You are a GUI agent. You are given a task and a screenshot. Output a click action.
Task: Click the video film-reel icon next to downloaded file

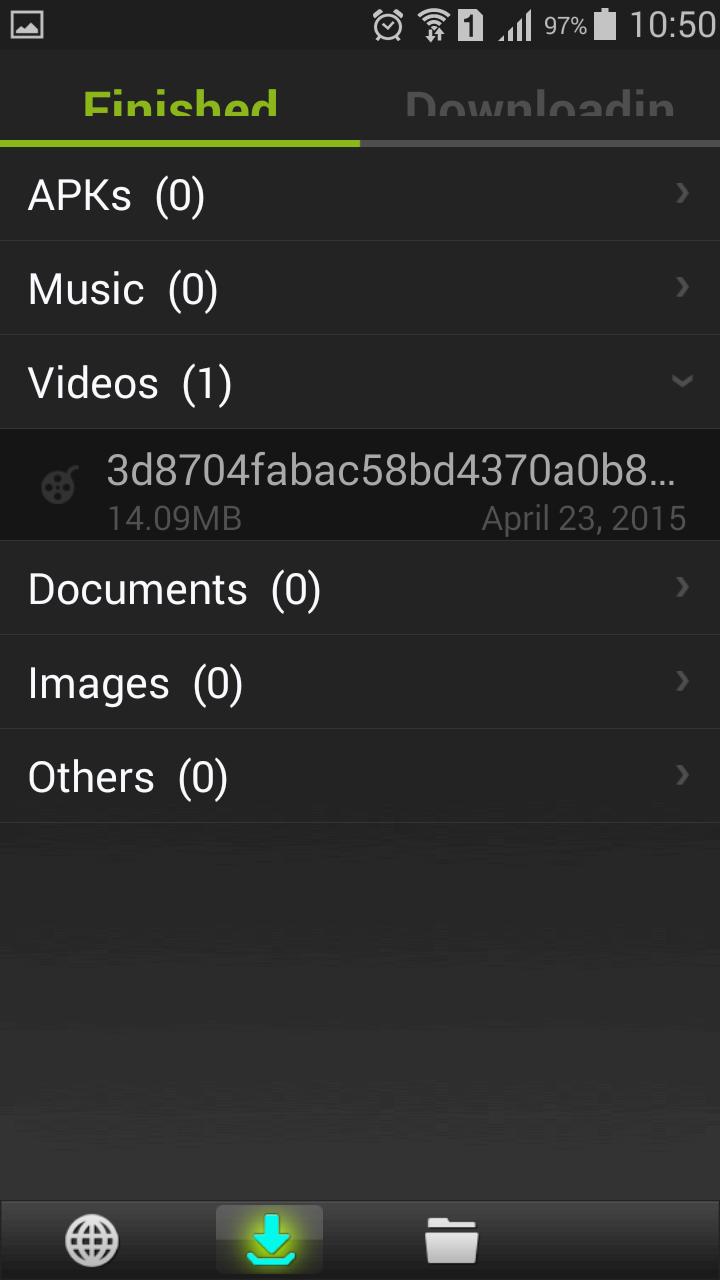click(60, 484)
